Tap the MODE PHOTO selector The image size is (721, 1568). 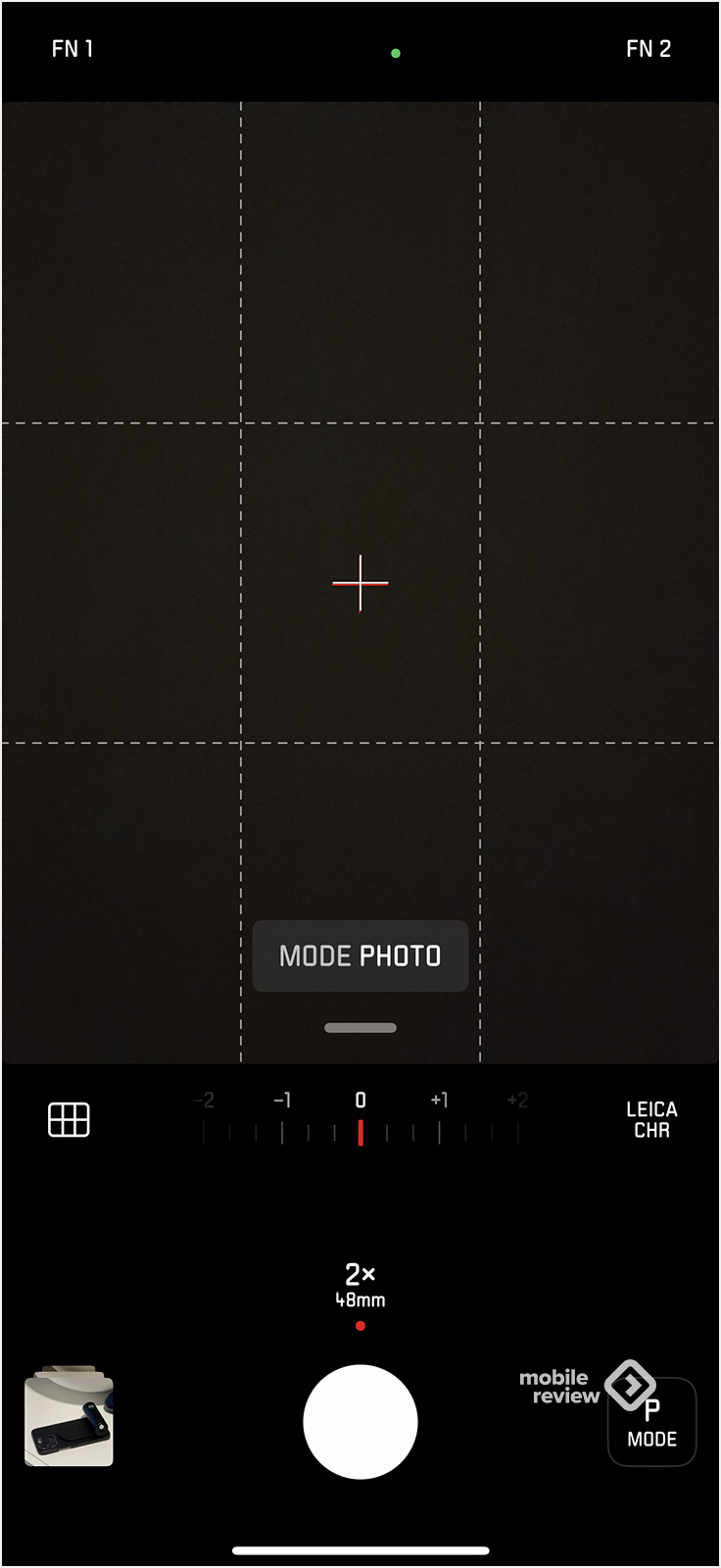coord(360,955)
